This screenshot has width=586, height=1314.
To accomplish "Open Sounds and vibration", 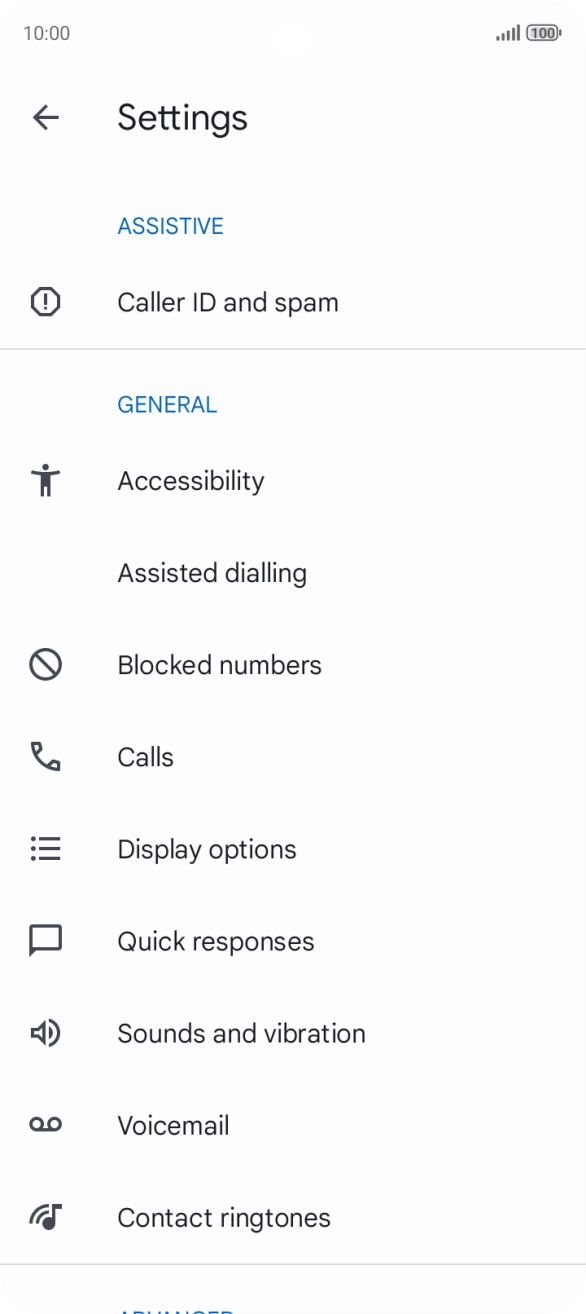I will click(293, 1033).
